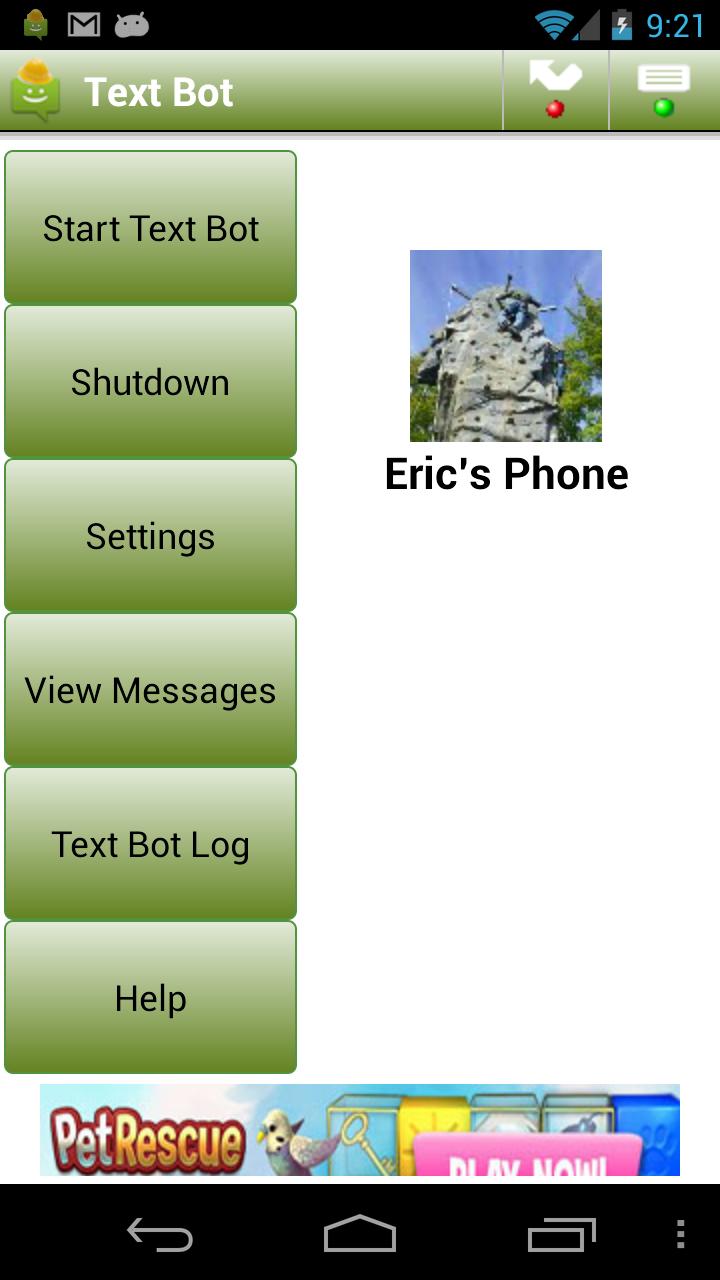The height and width of the screenshot is (1280, 720).
Task: Tap the Text Bot app icon in the action bar
Action: [33, 89]
